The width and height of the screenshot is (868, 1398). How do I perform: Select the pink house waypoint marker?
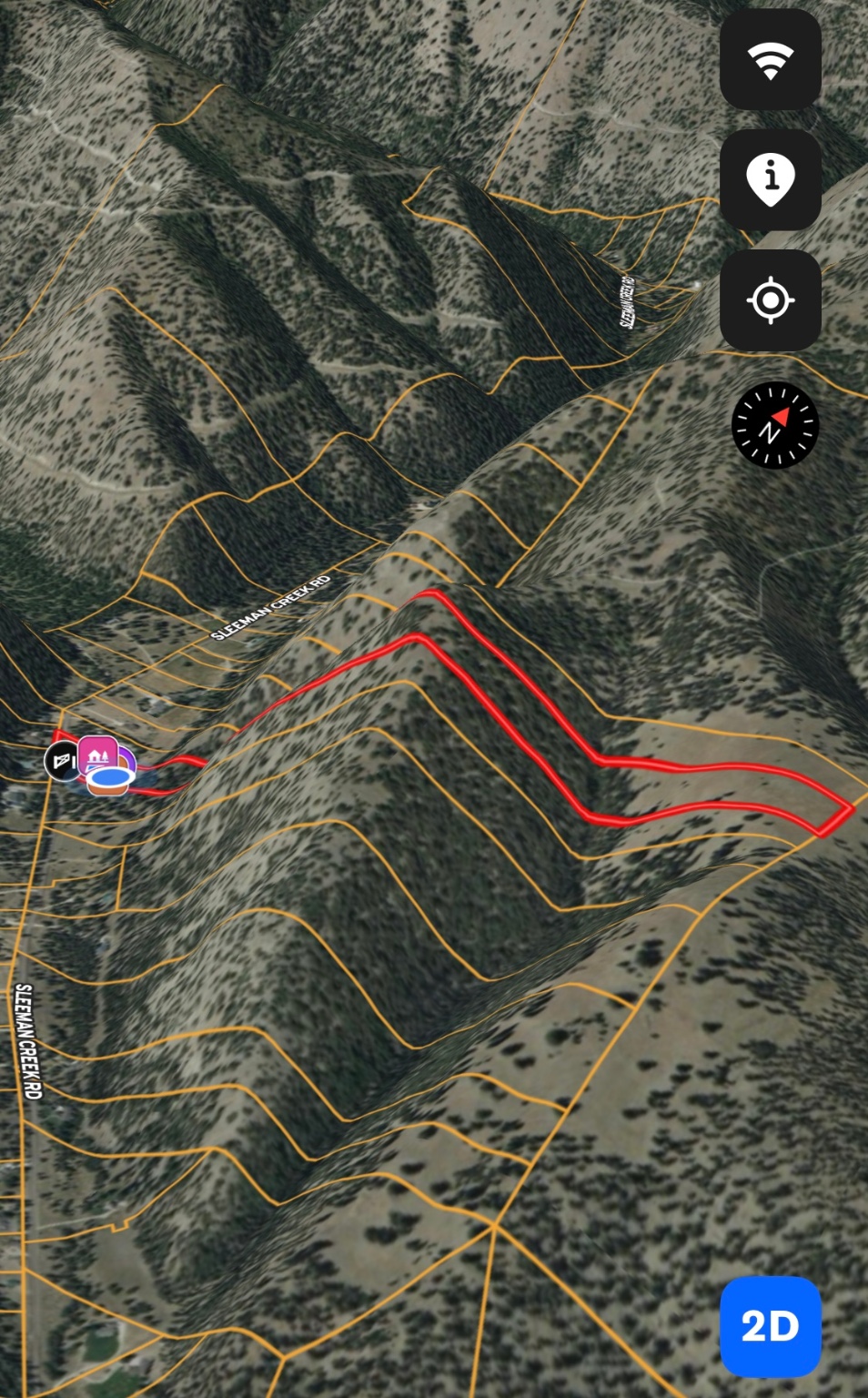click(x=97, y=755)
